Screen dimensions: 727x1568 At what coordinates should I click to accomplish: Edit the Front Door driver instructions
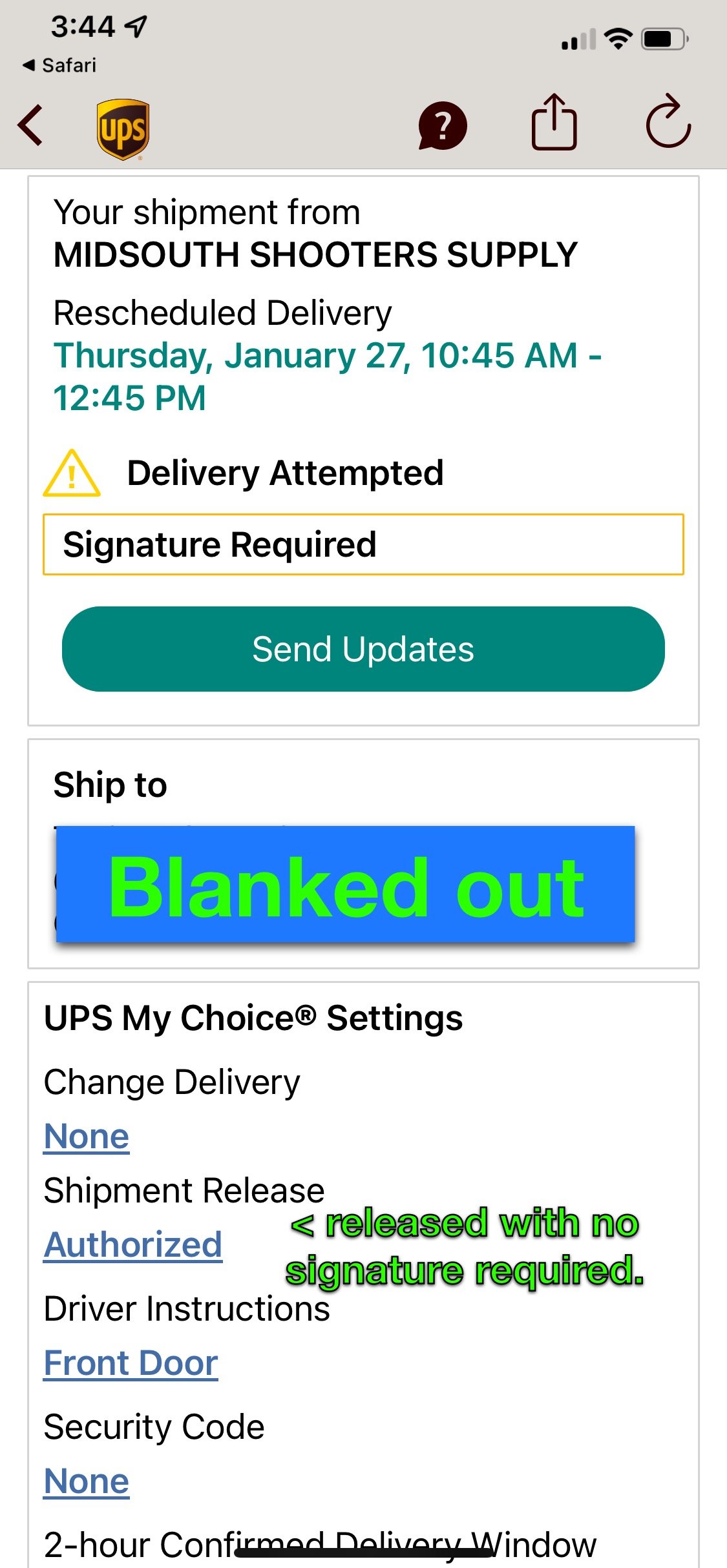point(131,1363)
